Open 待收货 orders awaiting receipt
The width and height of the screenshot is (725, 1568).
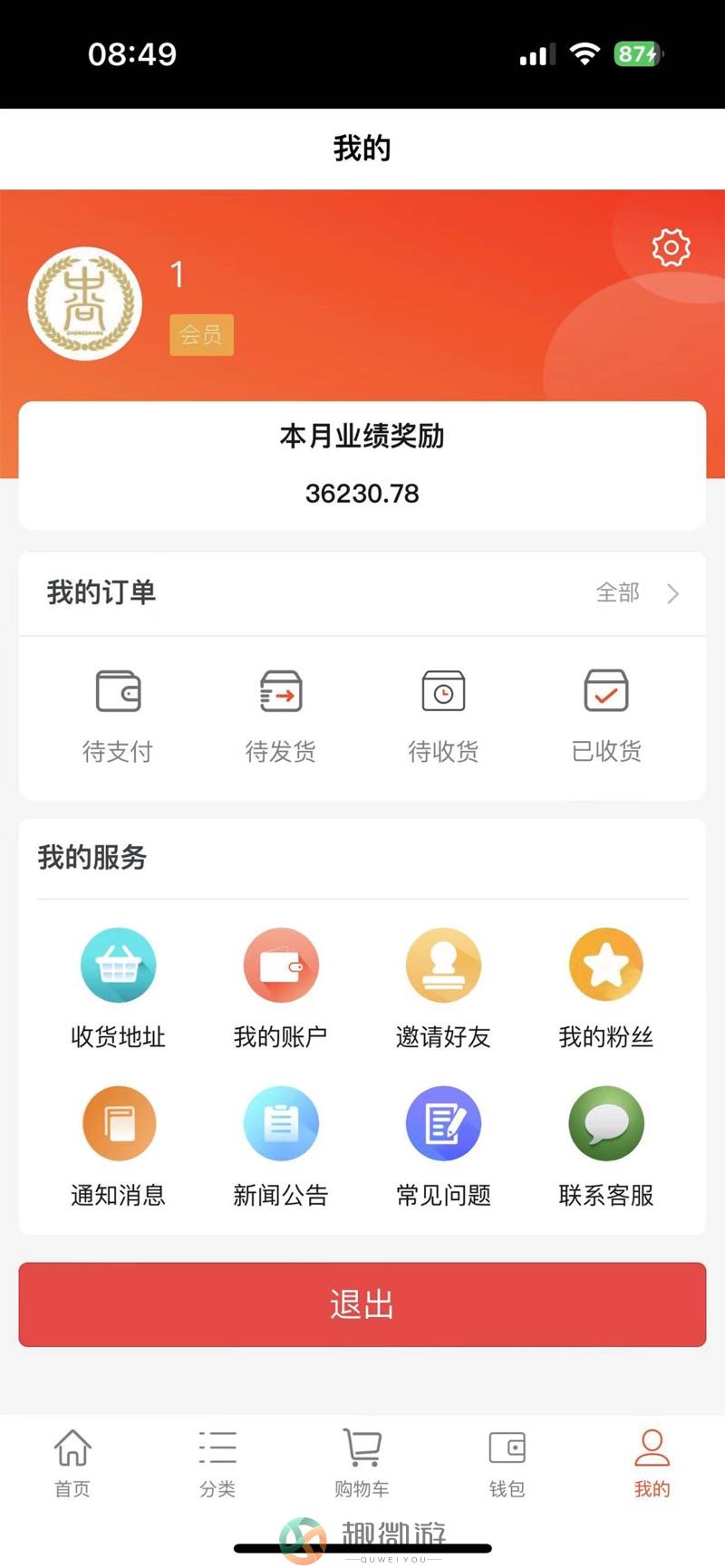coord(443,716)
